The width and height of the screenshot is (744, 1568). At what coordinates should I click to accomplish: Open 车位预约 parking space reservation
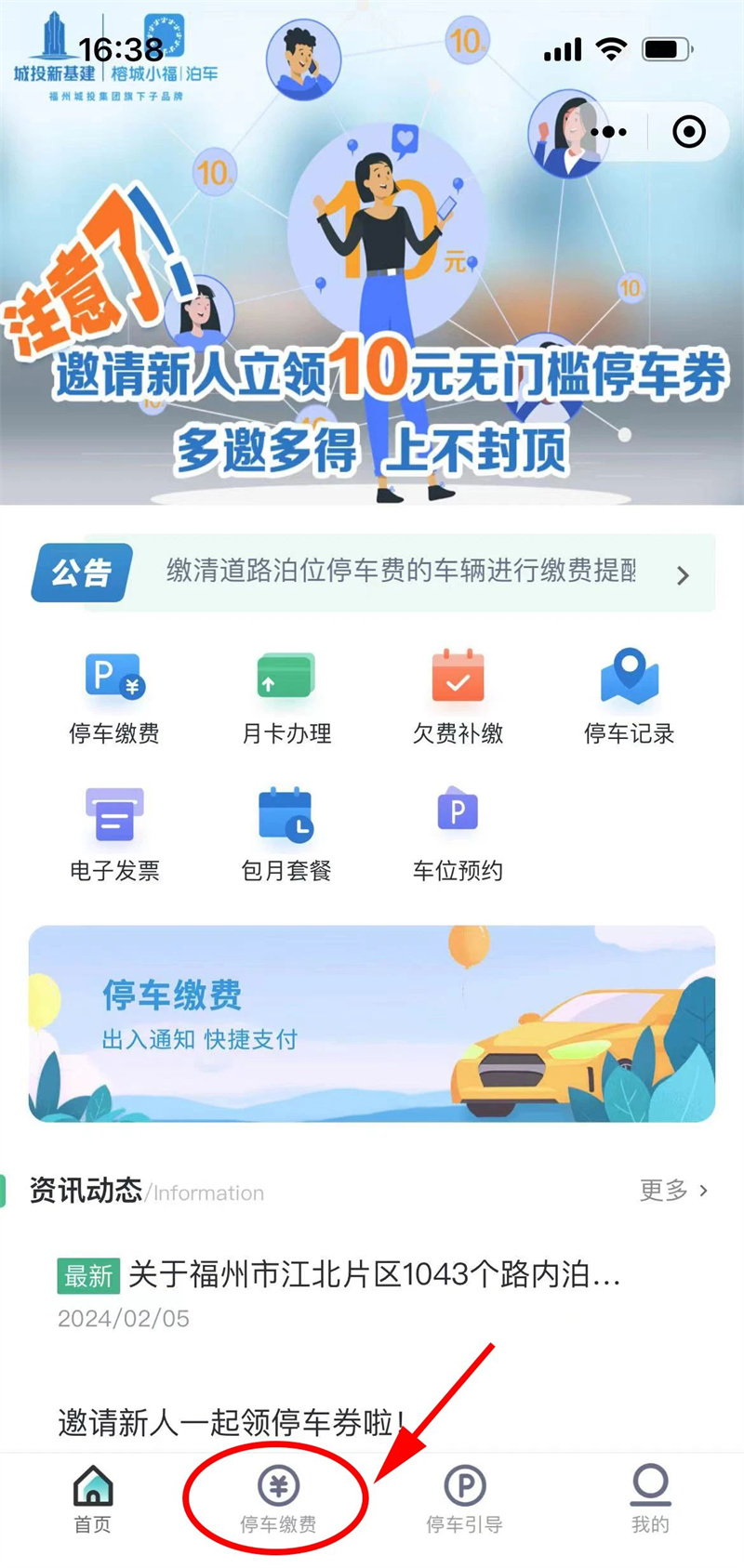[x=458, y=834]
